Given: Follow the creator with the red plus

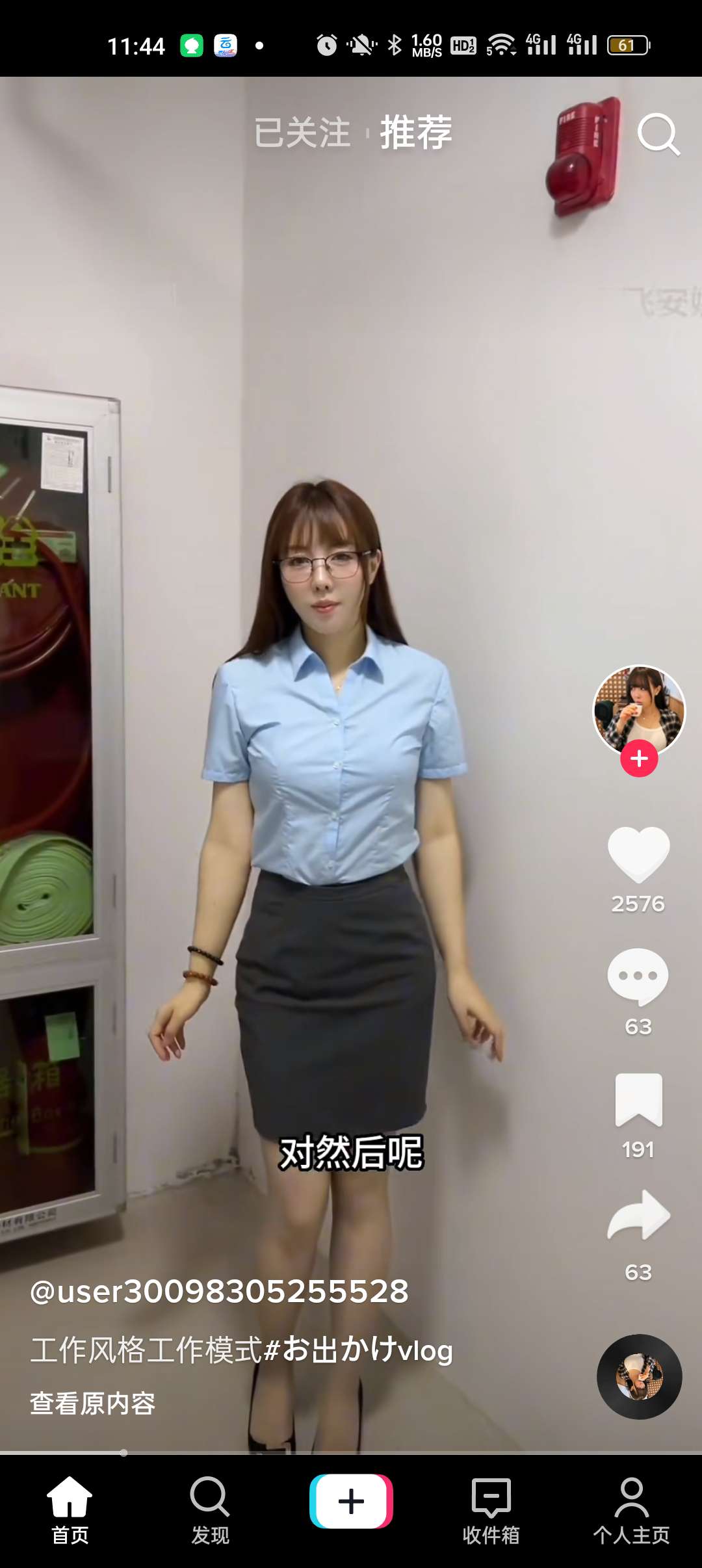Looking at the screenshot, I should [639, 759].
